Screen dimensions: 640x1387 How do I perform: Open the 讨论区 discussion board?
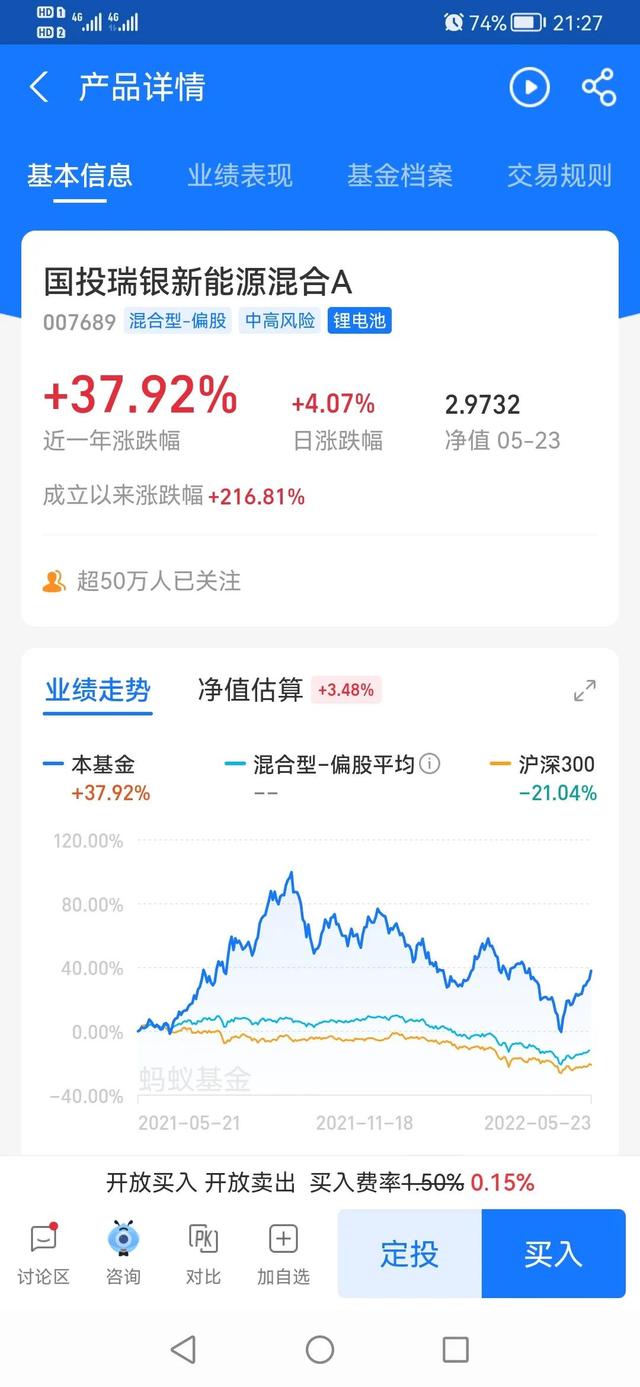(43, 1254)
